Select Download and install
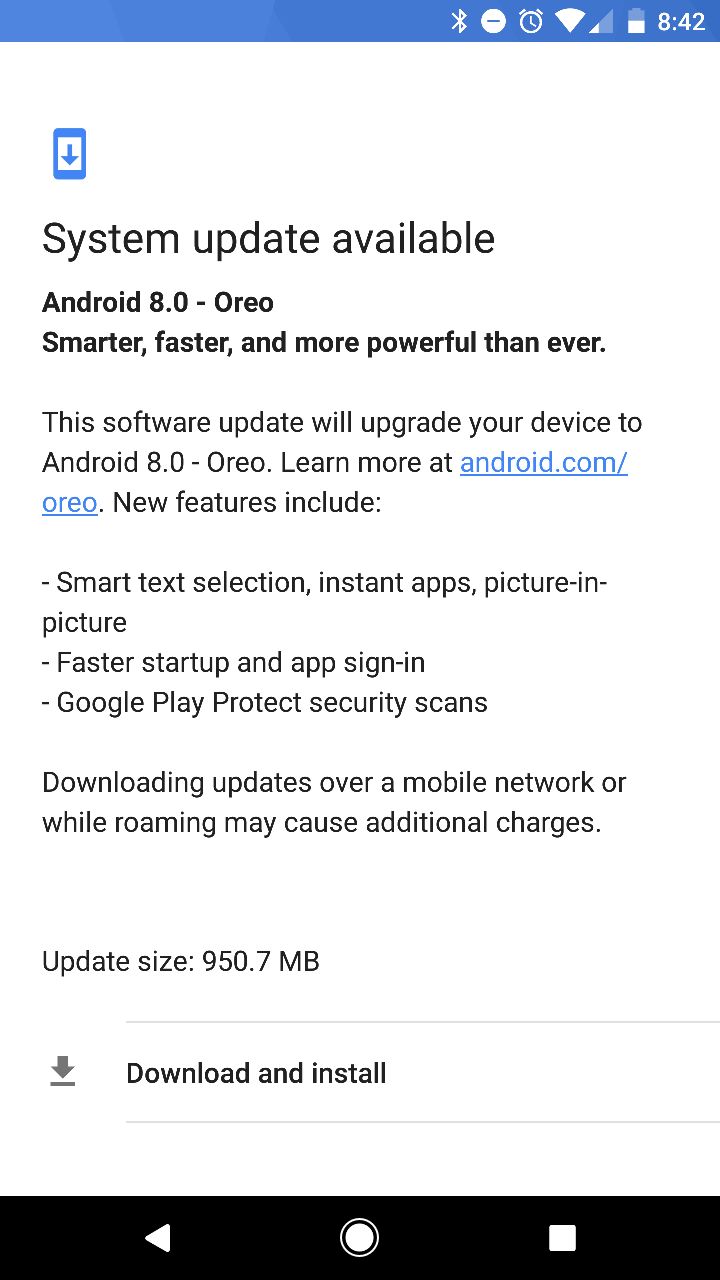This screenshot has width=720, height=1280. [x=360, y=1072]
